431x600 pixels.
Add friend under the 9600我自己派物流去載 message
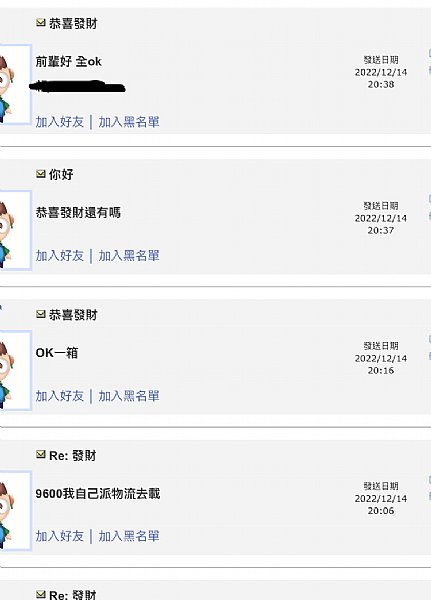pyautogui.click(x=60, y=536)
